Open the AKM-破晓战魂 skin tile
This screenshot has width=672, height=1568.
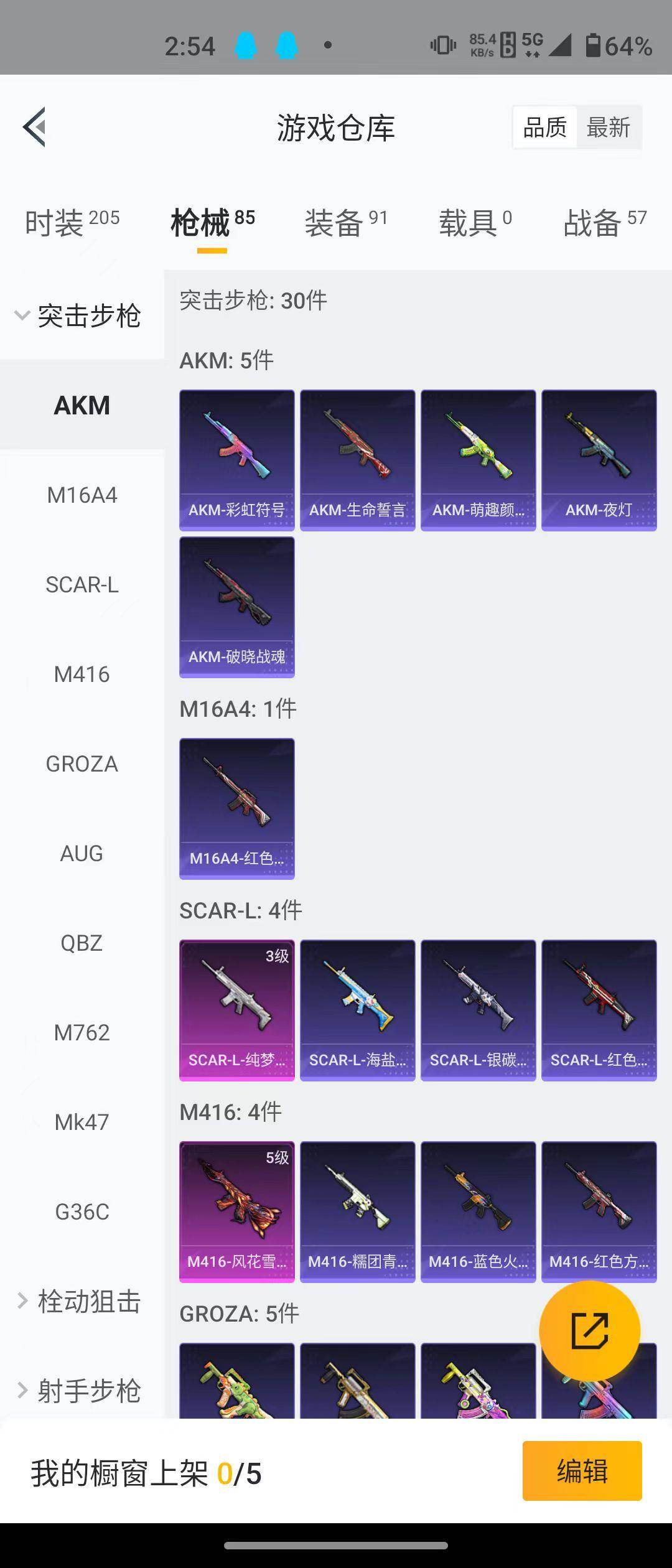coord(237,607)
